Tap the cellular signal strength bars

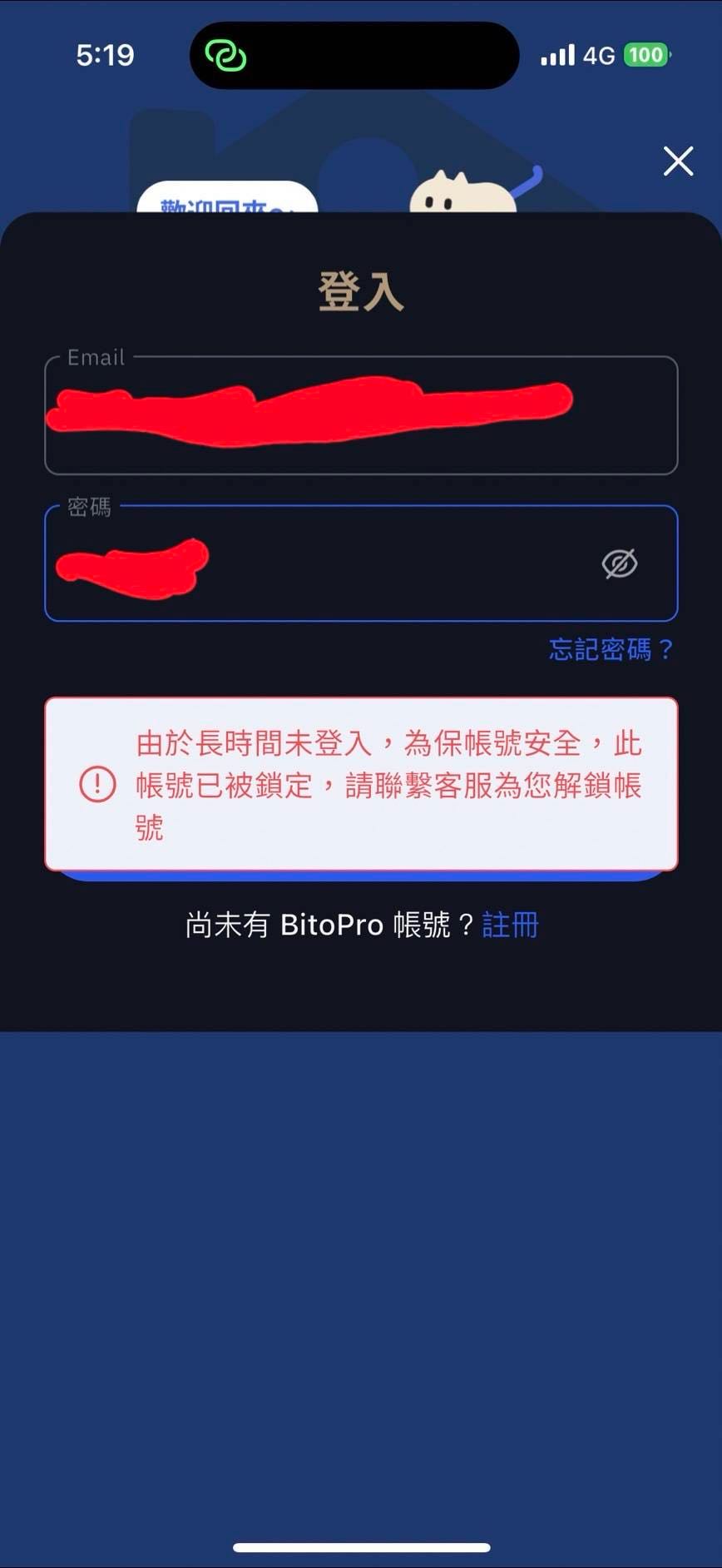click(x=556, y=55)
